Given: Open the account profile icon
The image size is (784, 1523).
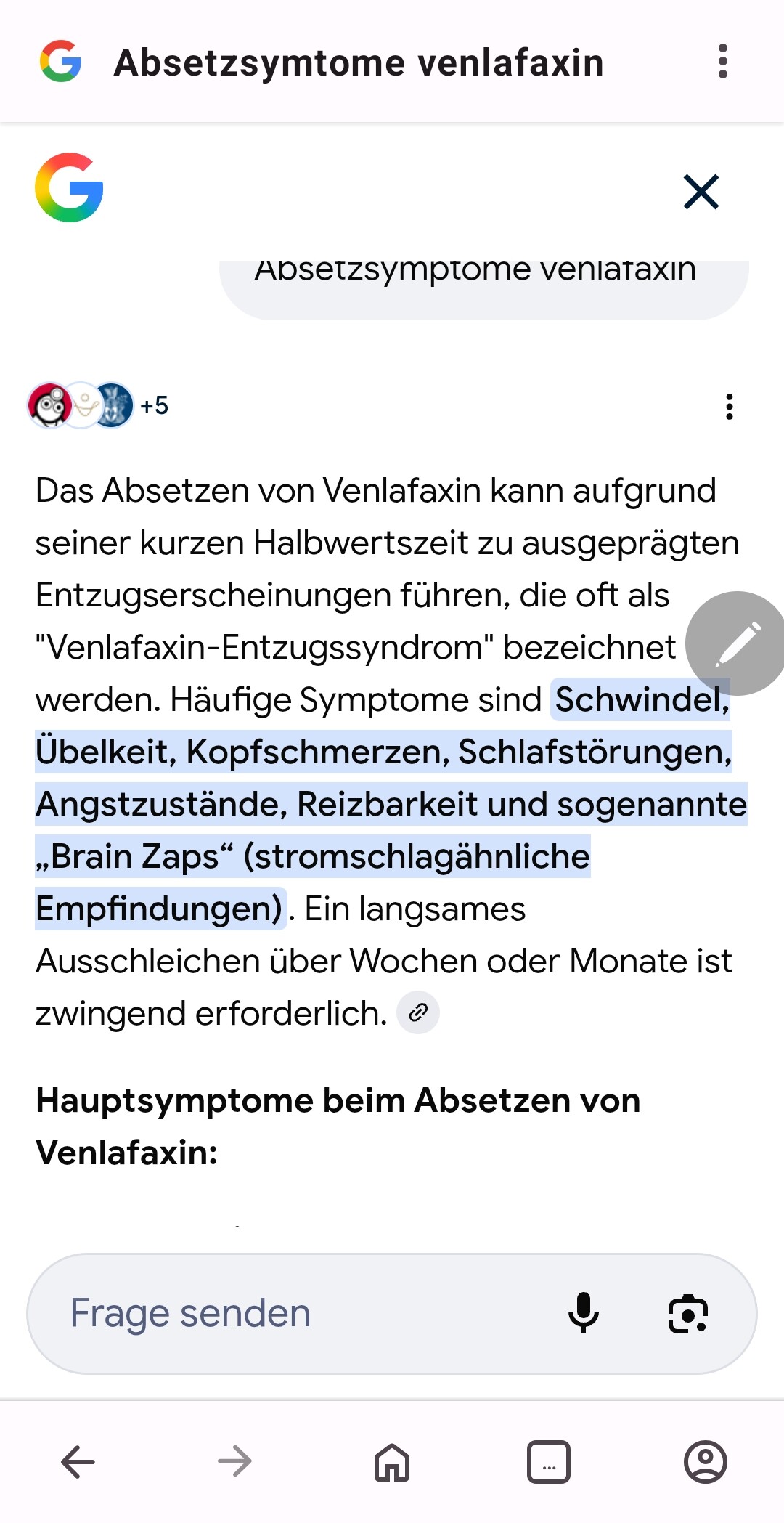Looking at the screenshot, I should (x=705, y=1461).
